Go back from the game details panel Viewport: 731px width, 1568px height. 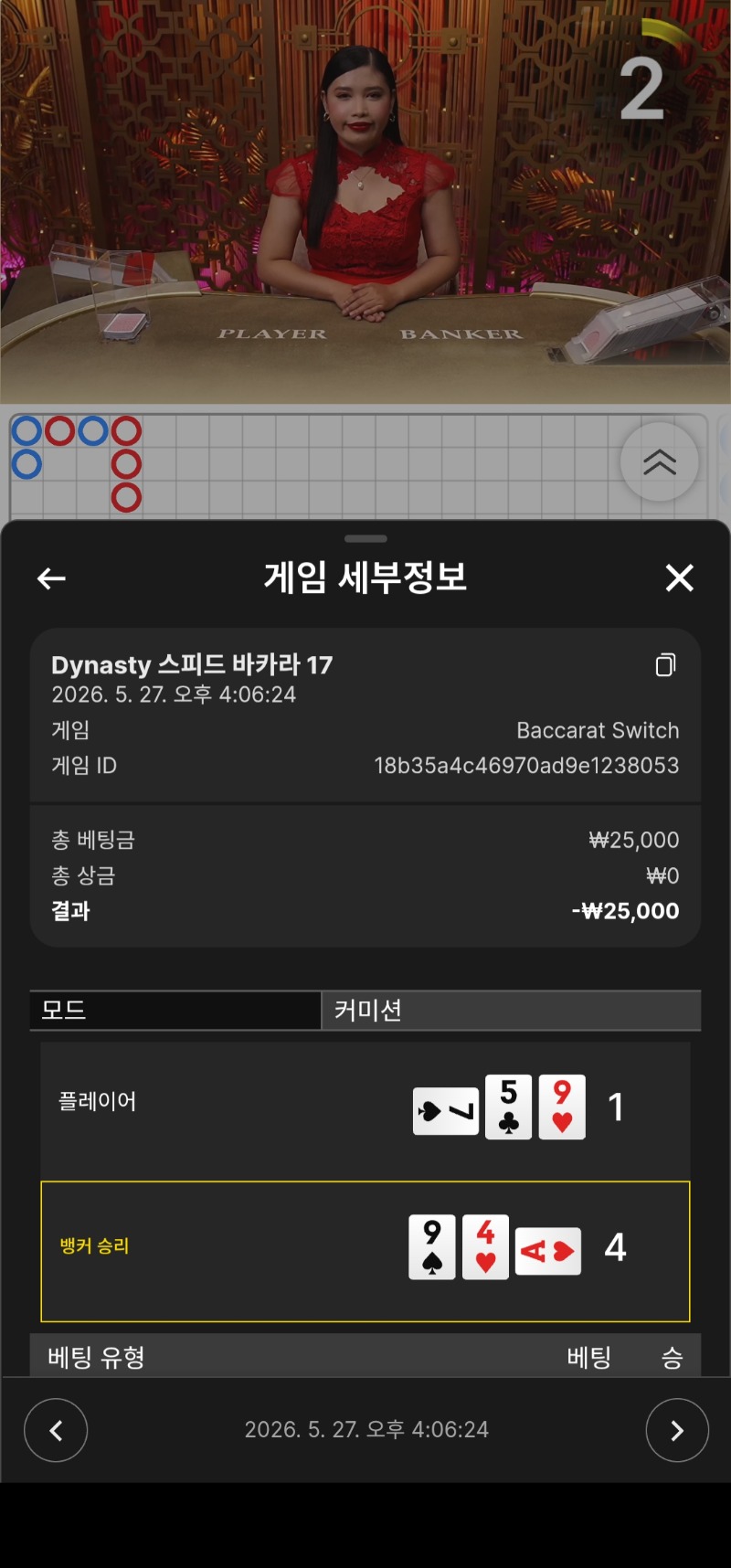pos(51,577)
